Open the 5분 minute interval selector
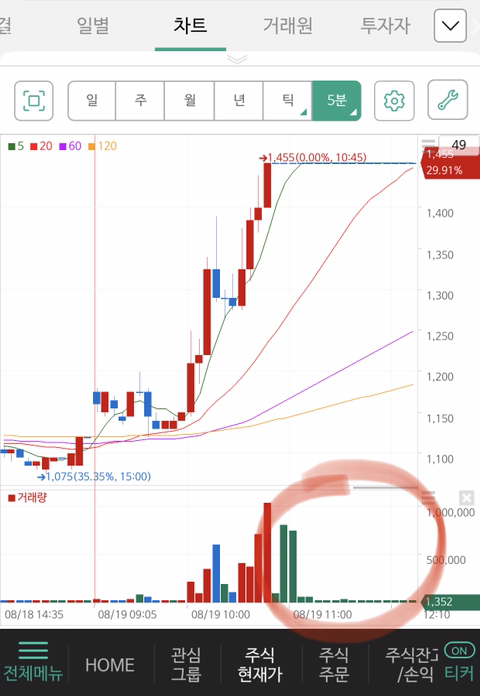The image size is (480, 696). tap(337, 100)
